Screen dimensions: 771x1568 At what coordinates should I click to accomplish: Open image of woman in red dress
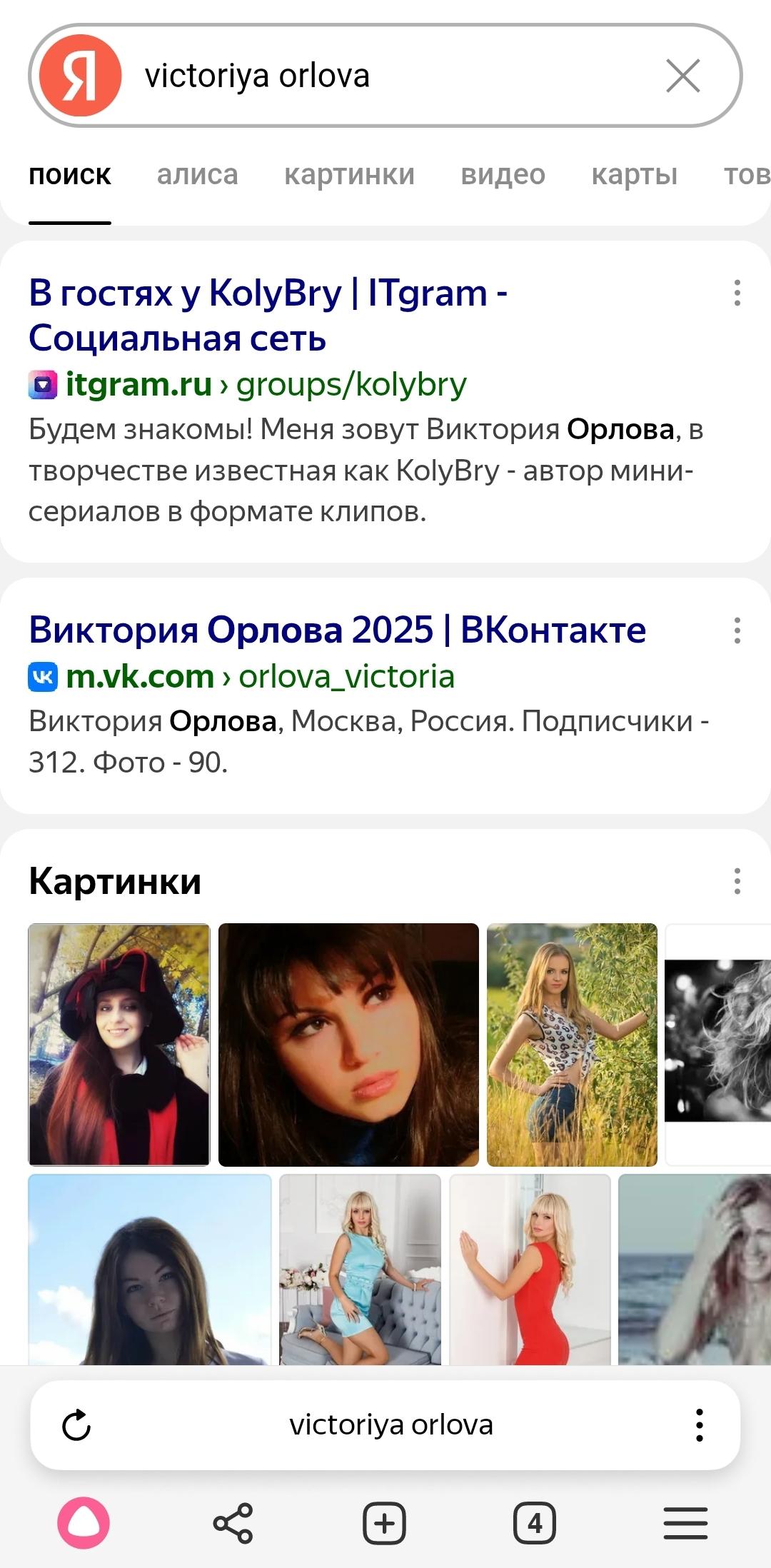530,1270
